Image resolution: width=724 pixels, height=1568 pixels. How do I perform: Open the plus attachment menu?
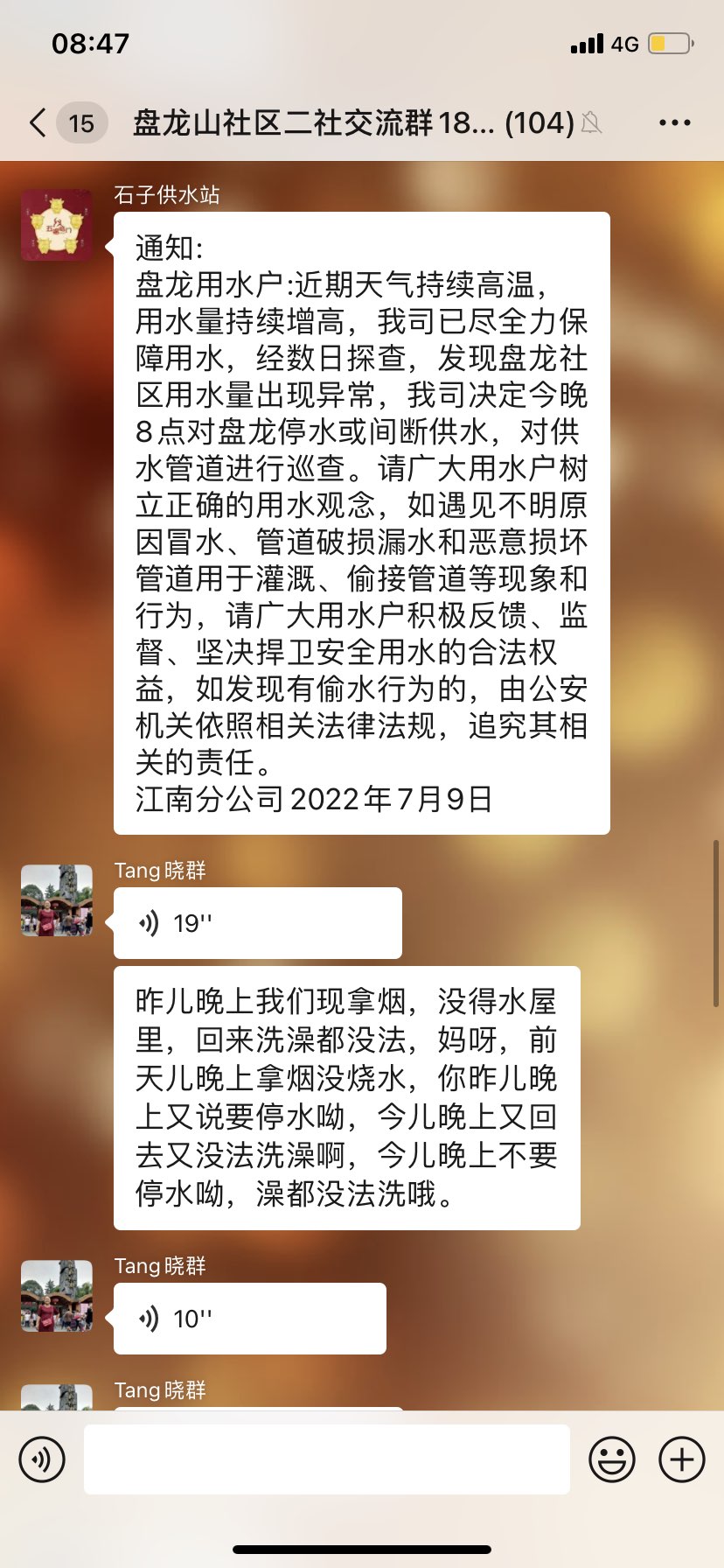[681, 1459]
